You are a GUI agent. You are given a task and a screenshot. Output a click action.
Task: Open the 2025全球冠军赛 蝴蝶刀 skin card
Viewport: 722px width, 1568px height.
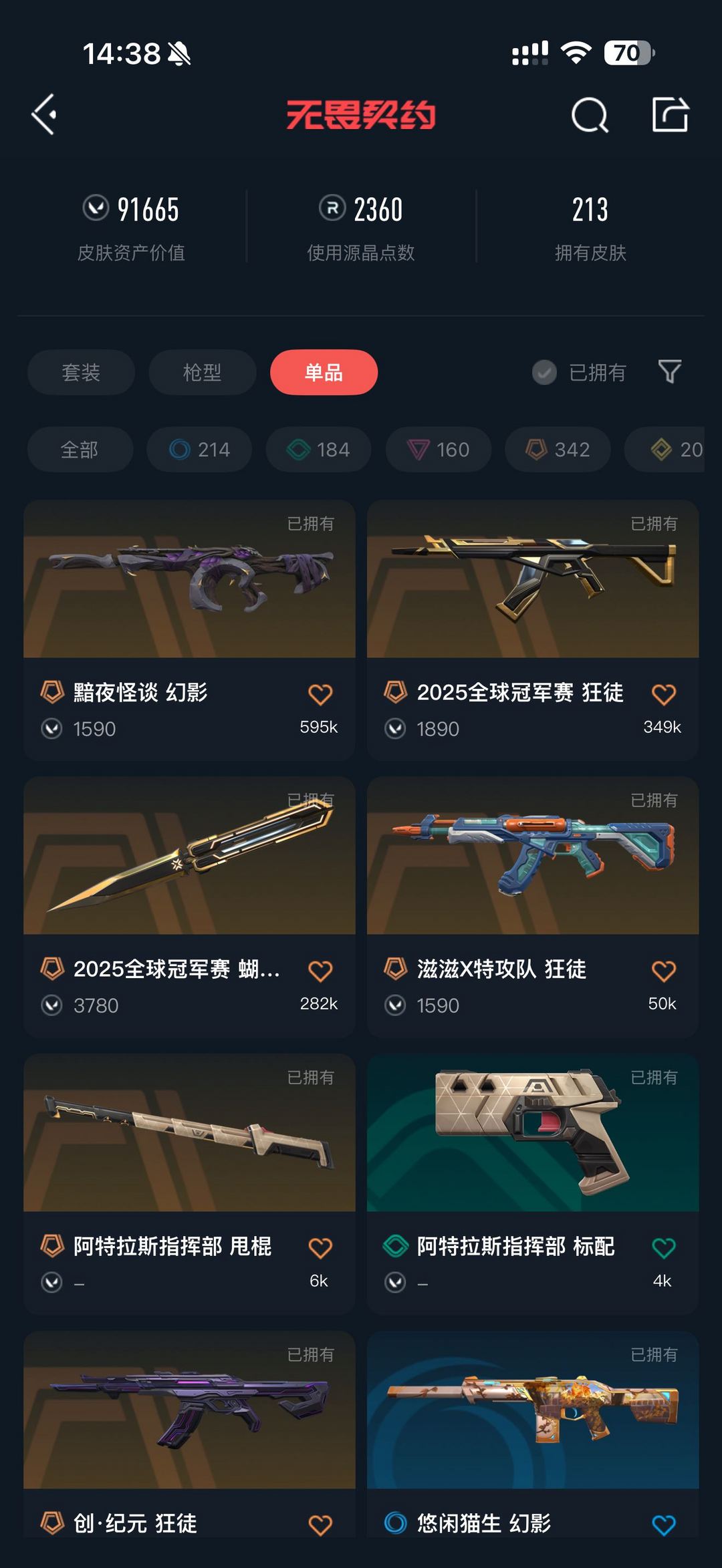(189, 907)
